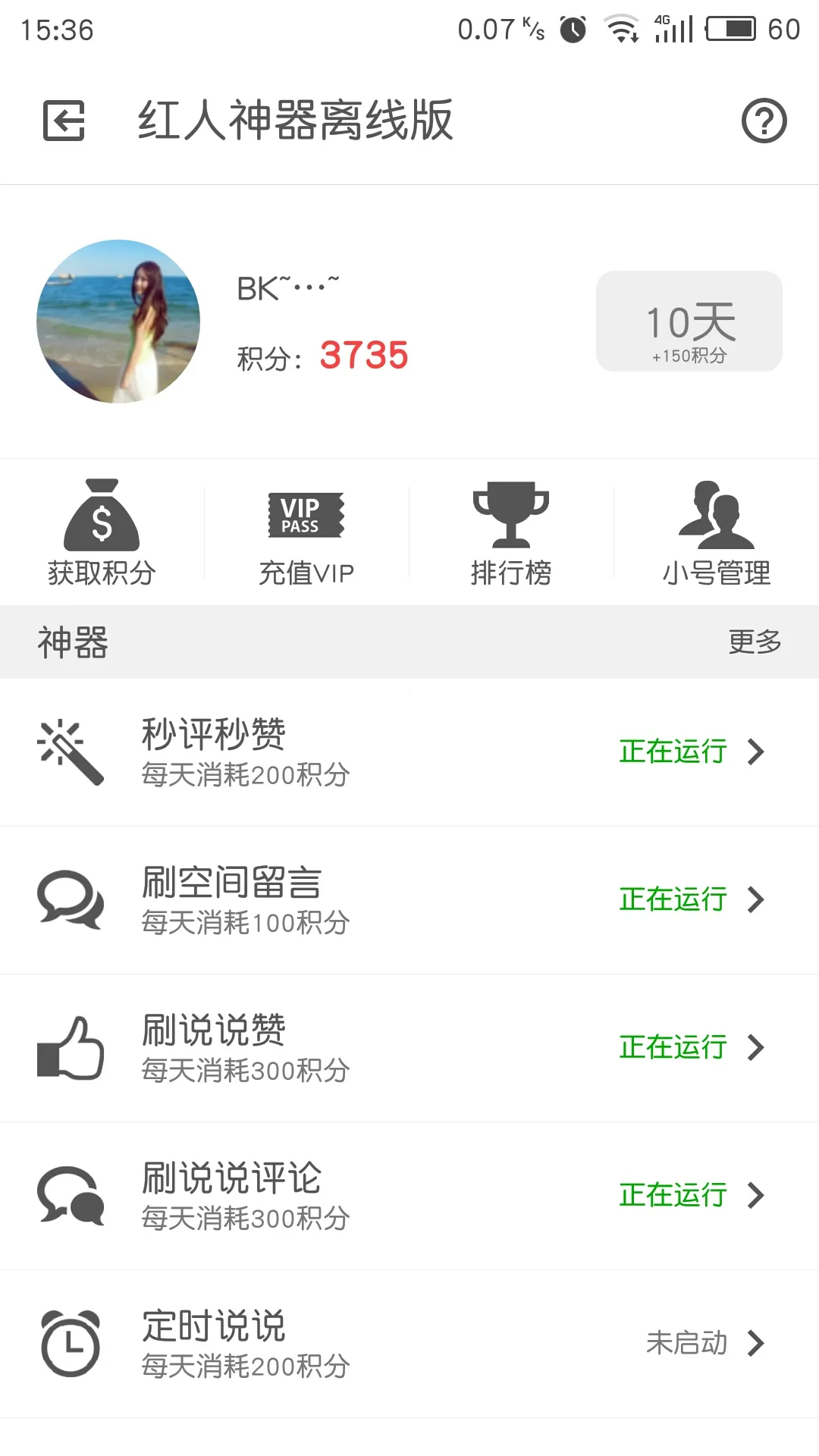Viewport: 819px width, 1456px height.
Task: Open the help question mark icon
Action: [765, 121]
